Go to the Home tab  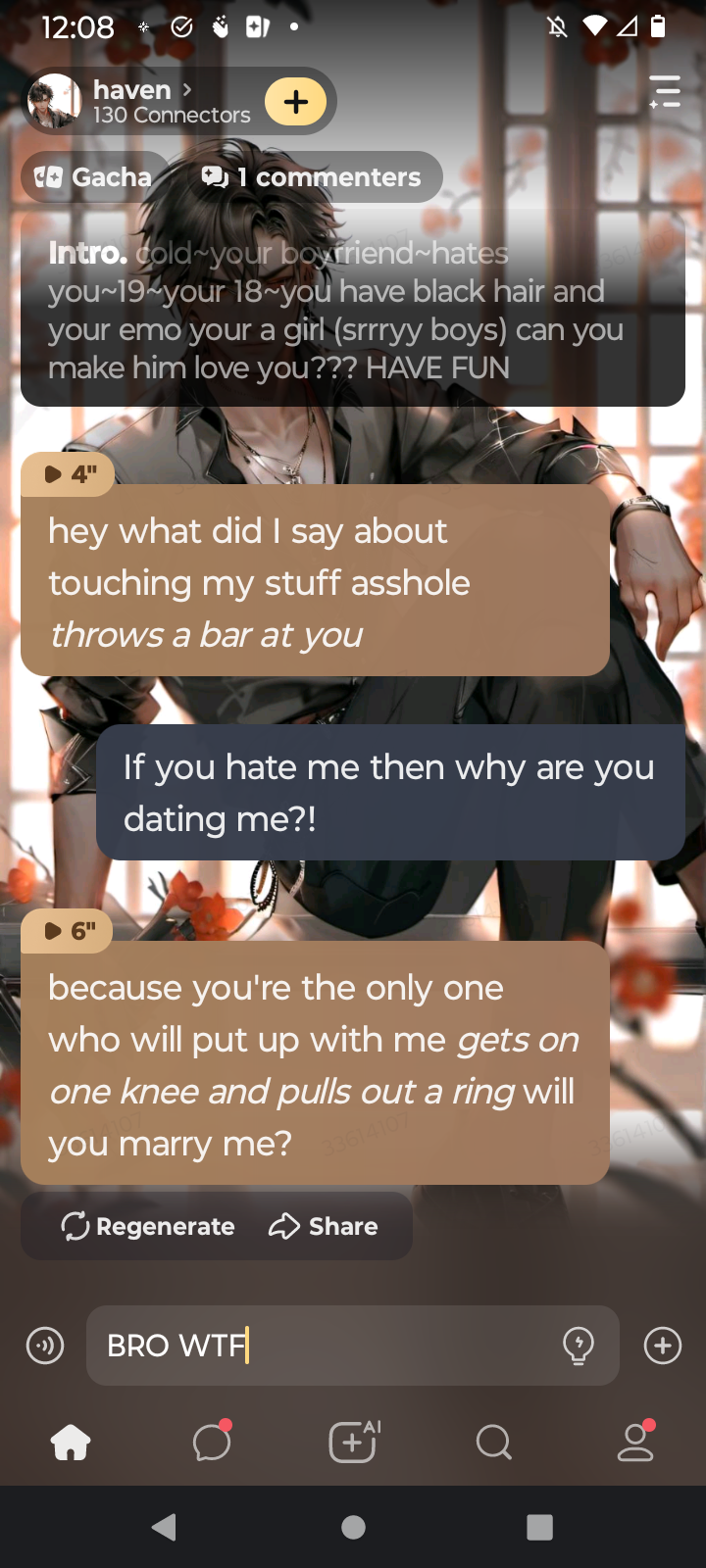[x=71, y=1442]
